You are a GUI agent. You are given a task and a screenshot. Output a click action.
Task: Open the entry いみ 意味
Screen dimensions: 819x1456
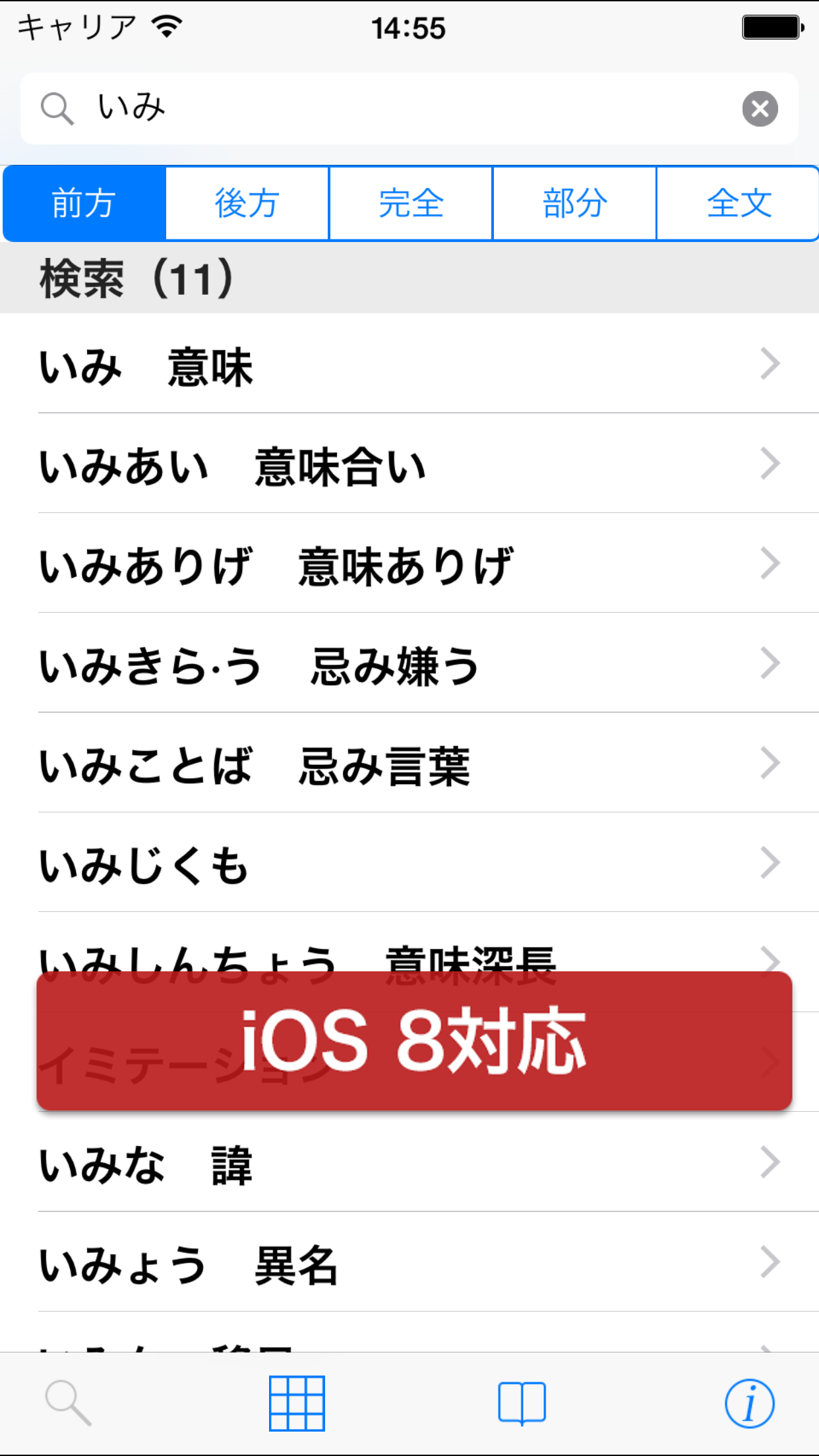tap(409, 365)
